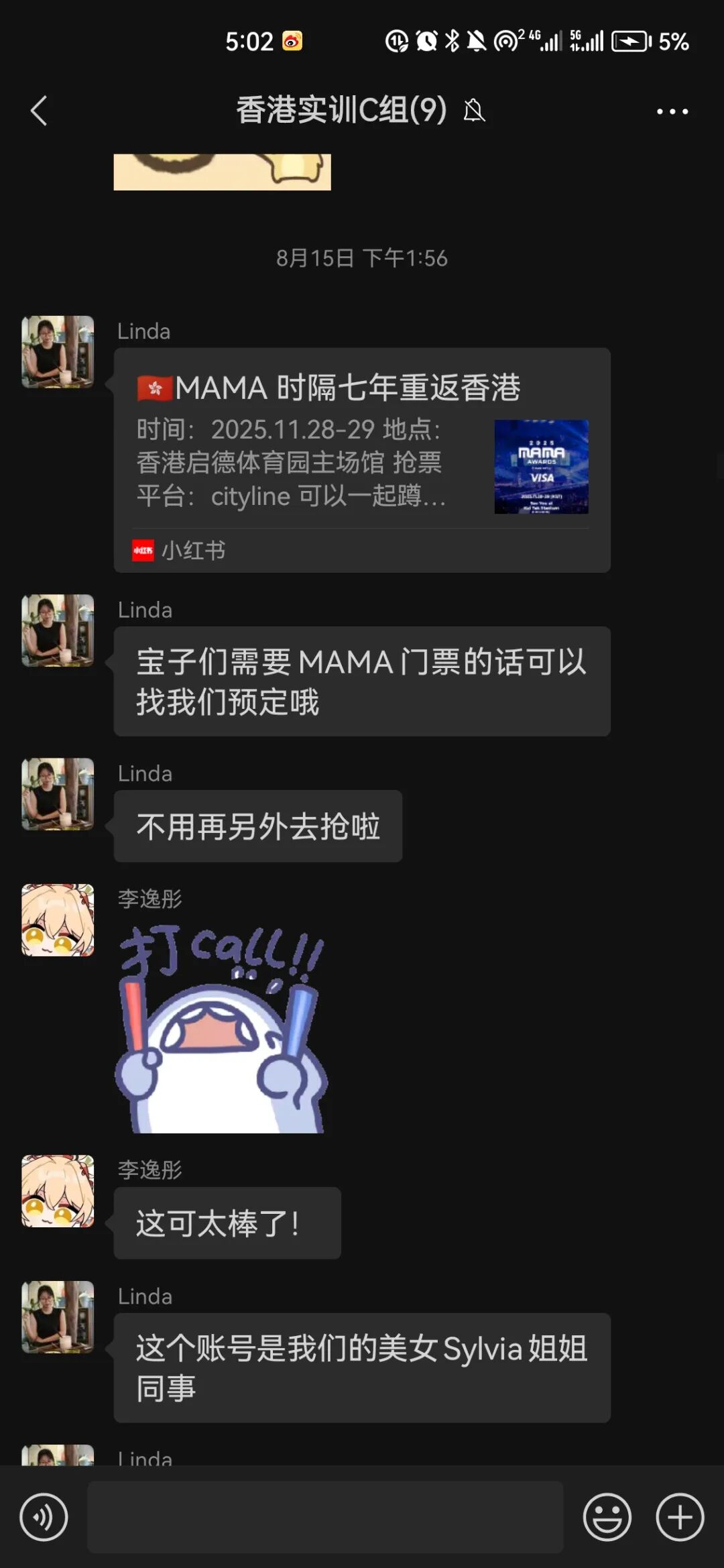Open the emoji sticker panel

point(607,1517)
